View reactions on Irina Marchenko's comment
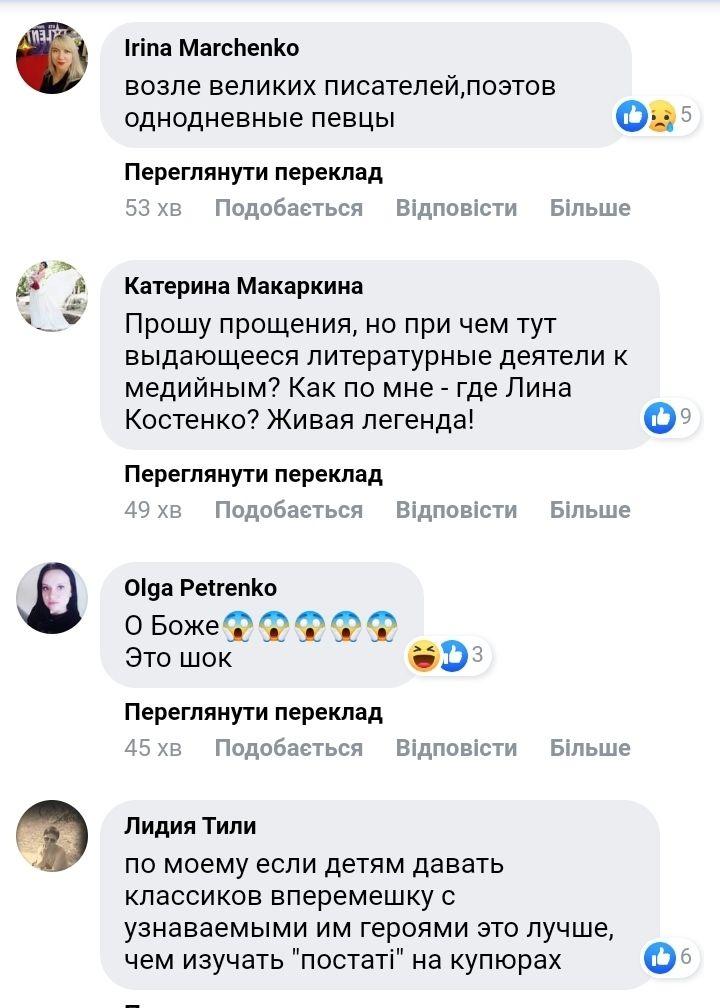The height and width of the screenshot is (1008, 720). pyautogui.click(x=655, y=116)
